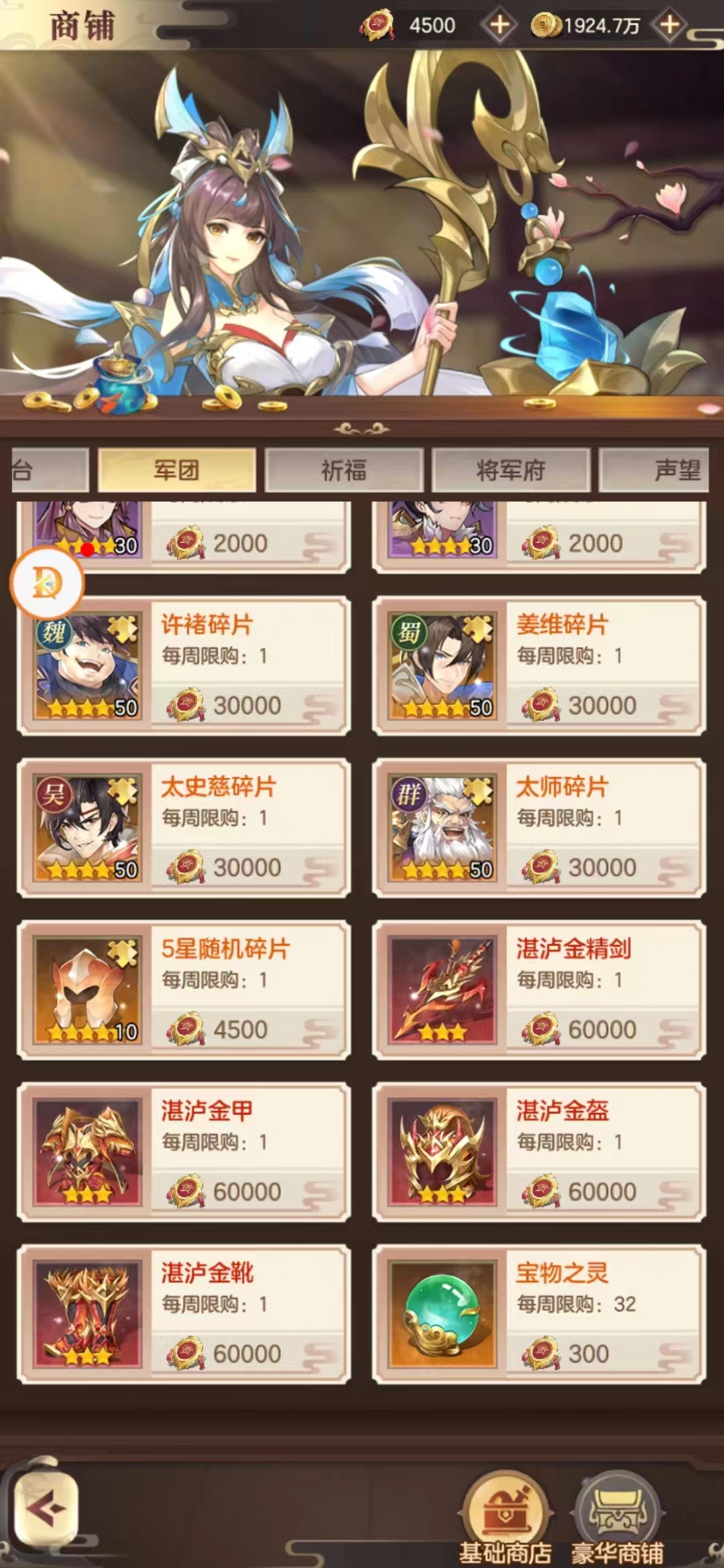Buy 姜维碎片 for 30000
724x1568 pixels.
539,666
